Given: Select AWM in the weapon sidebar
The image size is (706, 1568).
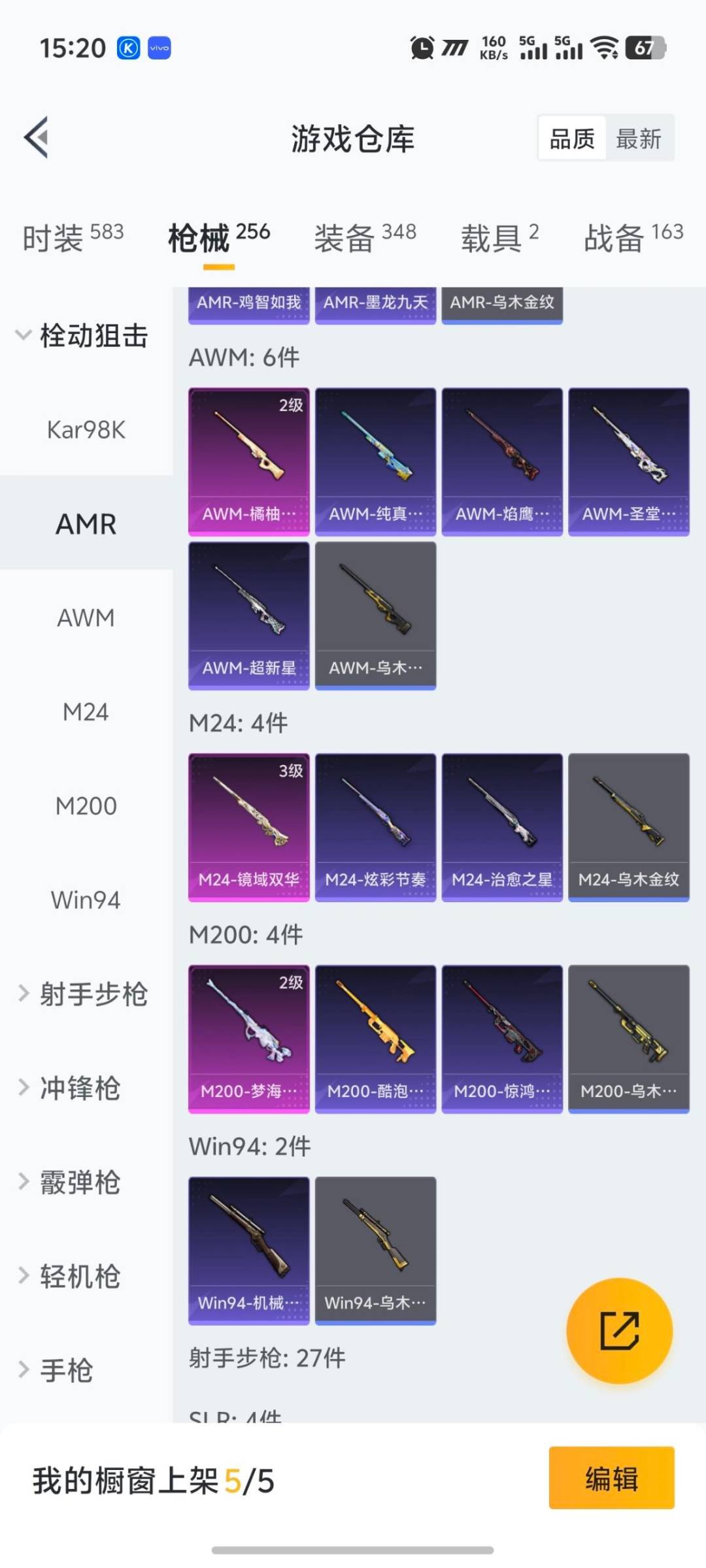Looking at the screenshot, I should point(86,617).
